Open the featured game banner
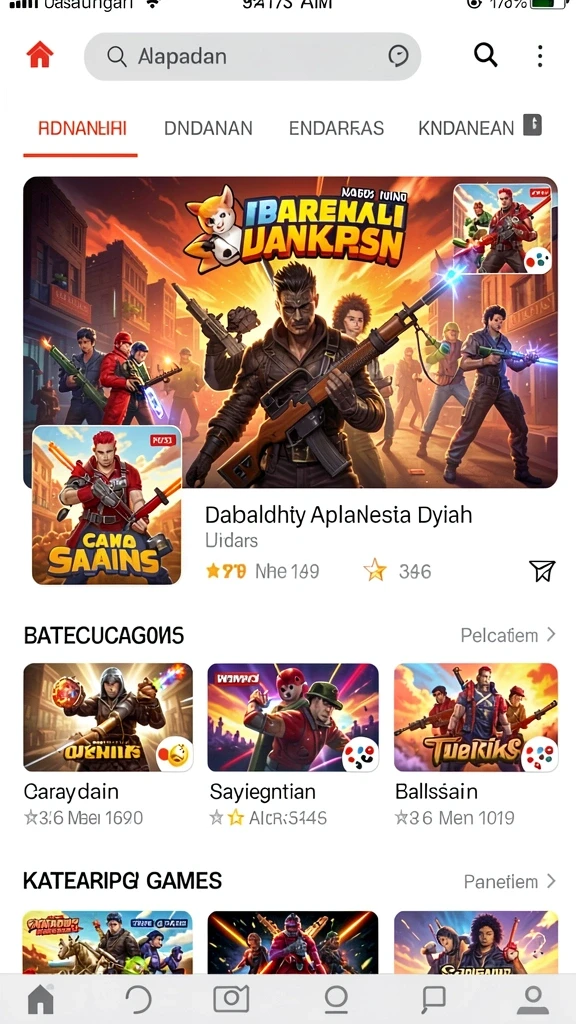The width and height of the screenshot is (576, 1024). click(291, 332)
